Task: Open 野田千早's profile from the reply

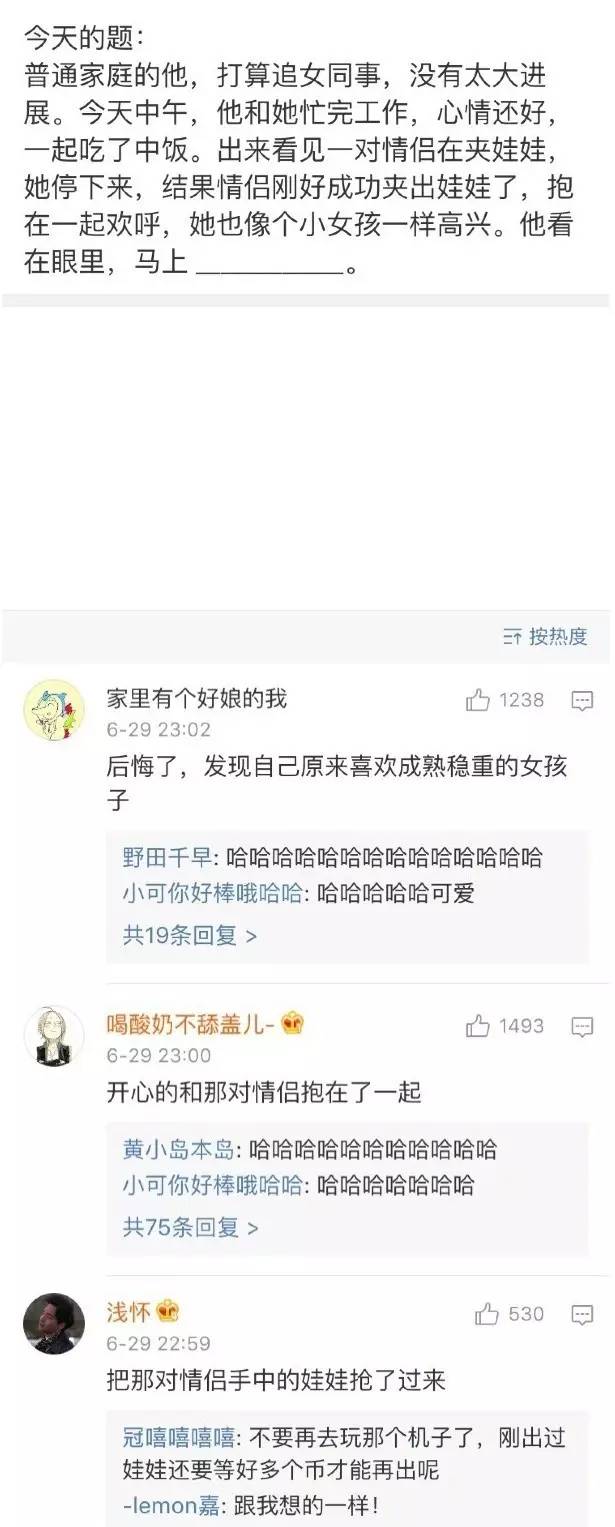Action: click(x=167, y=857)
